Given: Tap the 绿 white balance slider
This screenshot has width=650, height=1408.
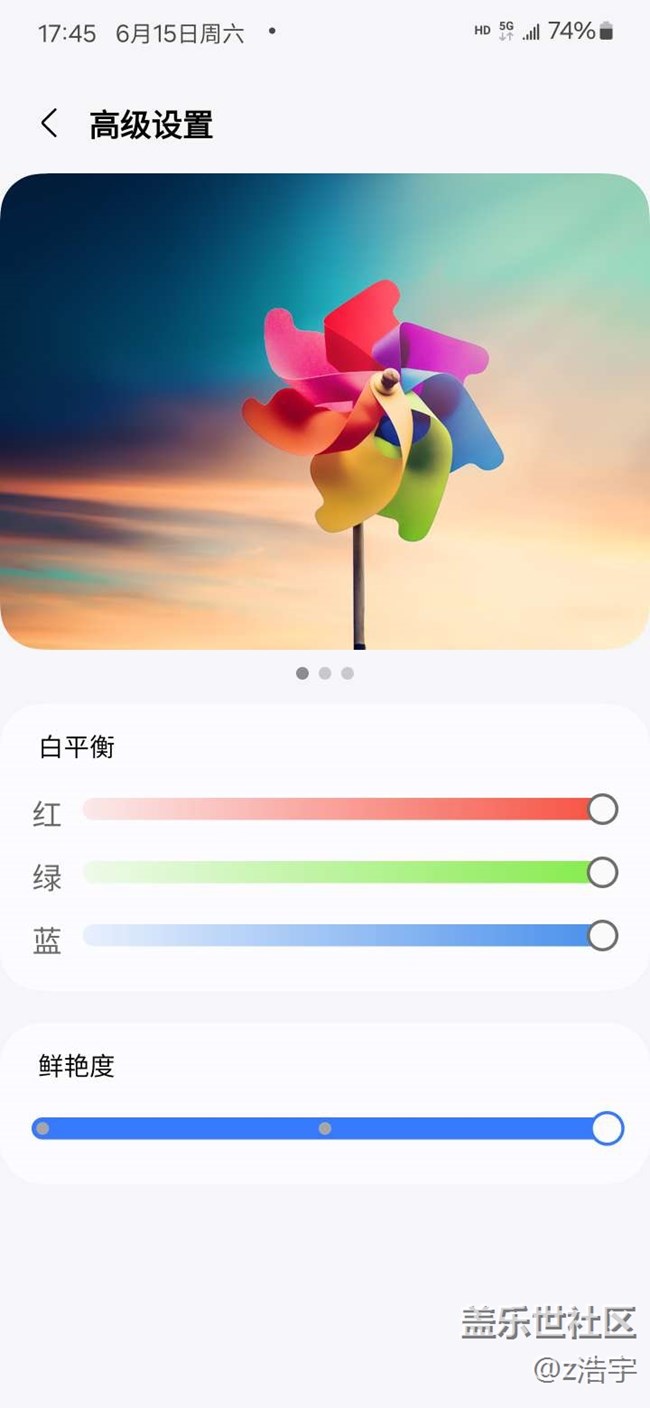Looking at the screenshot, I should point(350,873).
